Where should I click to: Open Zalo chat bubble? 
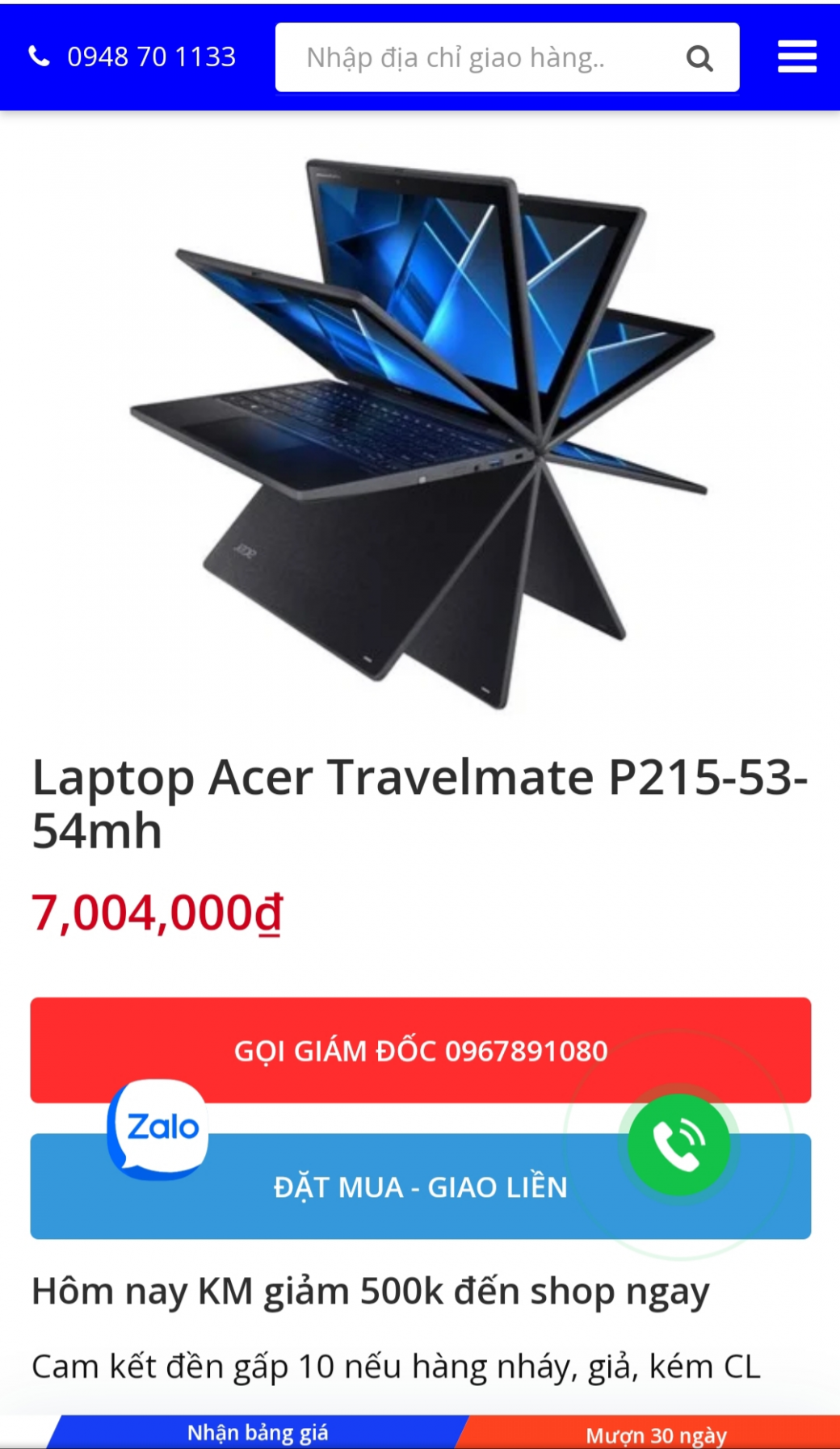coord(159,1128)
